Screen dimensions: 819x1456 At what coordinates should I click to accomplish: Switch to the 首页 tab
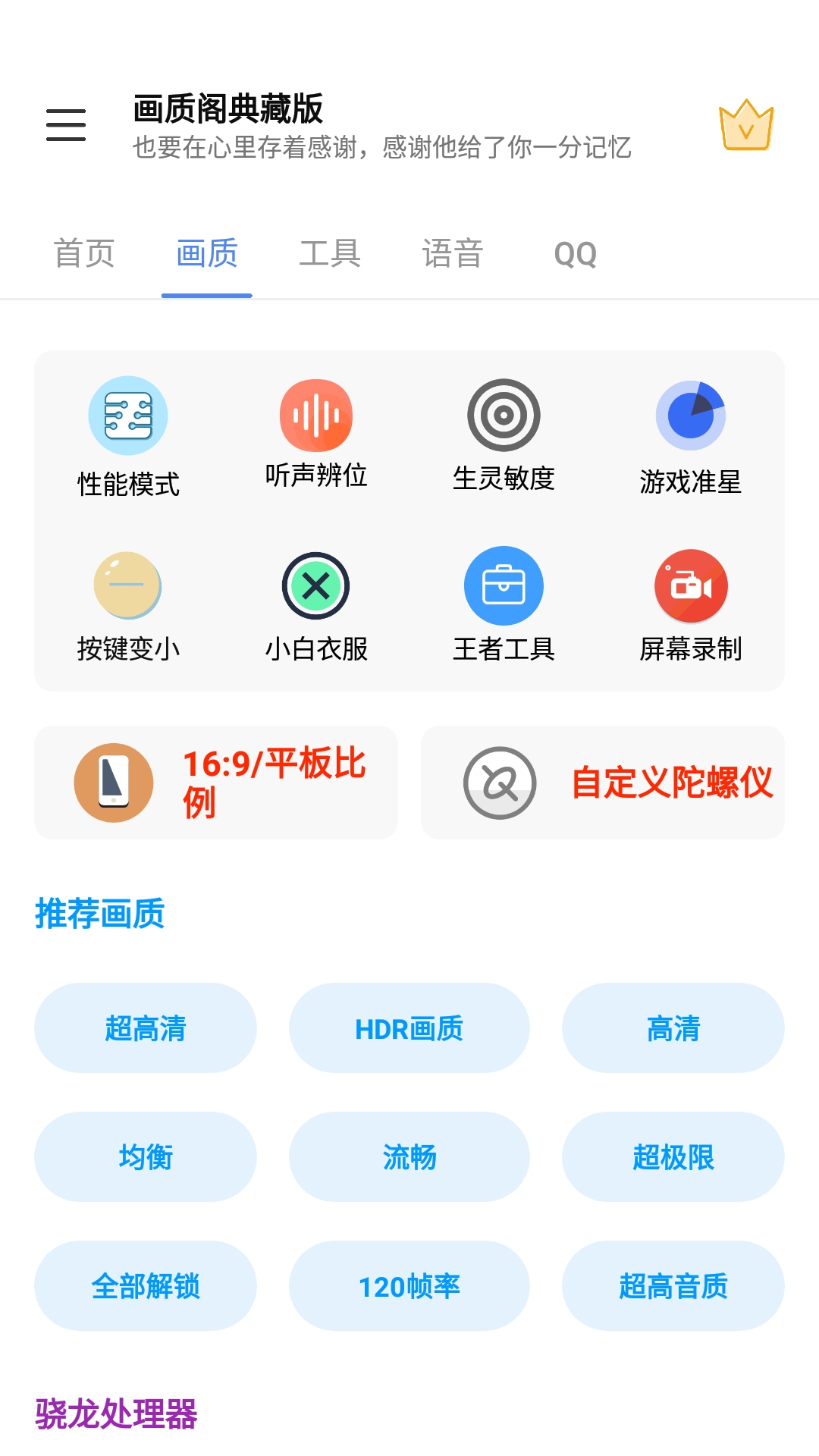tap(83, 253)
